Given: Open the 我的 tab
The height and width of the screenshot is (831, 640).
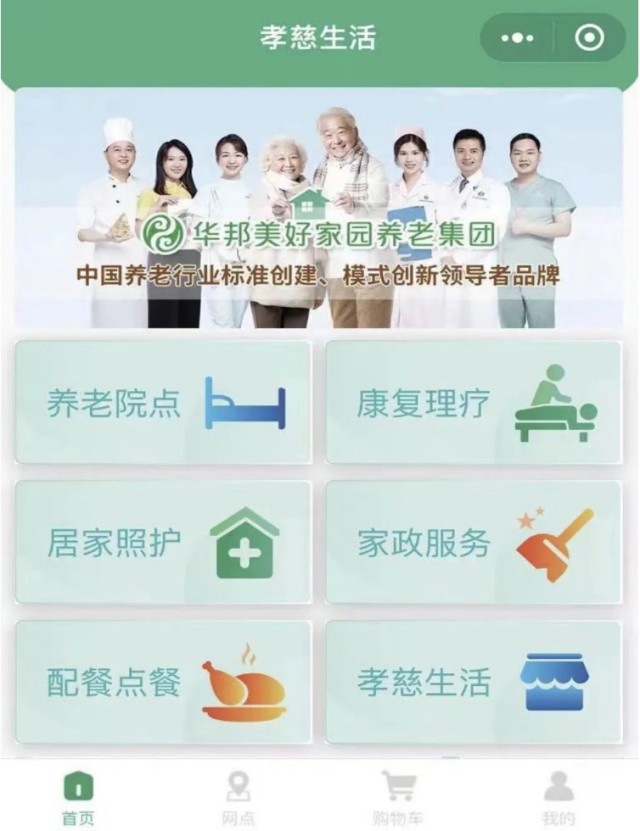Looking at the screenshot, I should pos(559,797).
